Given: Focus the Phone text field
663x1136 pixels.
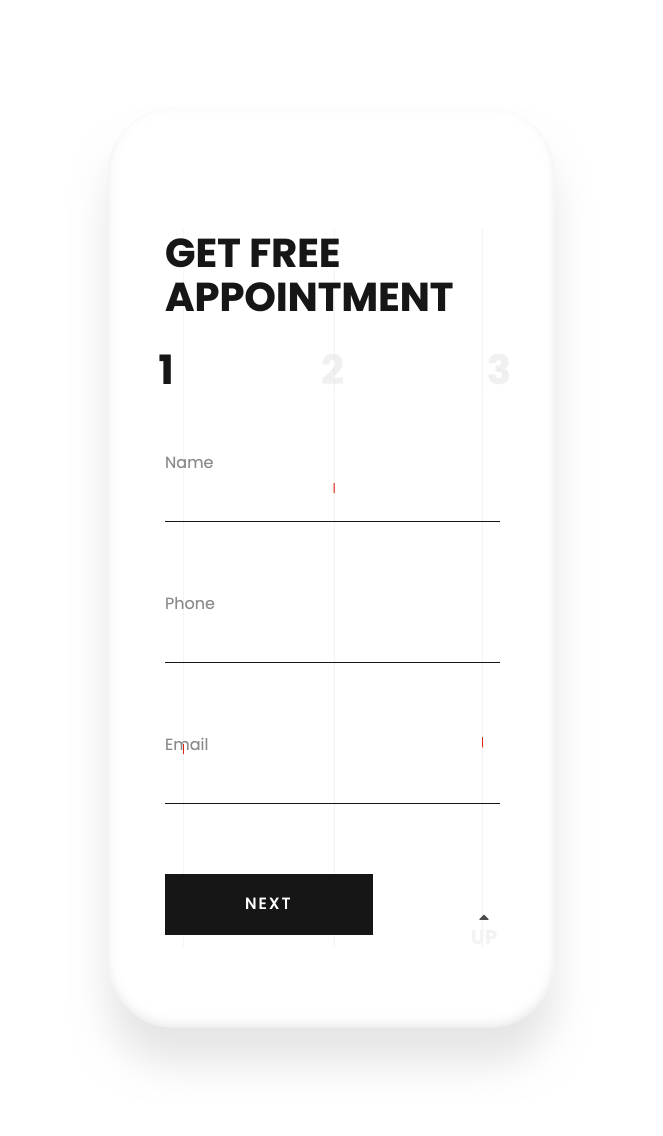Looking at the screenshot, I should pyautogui.click(x=332, y=638).
